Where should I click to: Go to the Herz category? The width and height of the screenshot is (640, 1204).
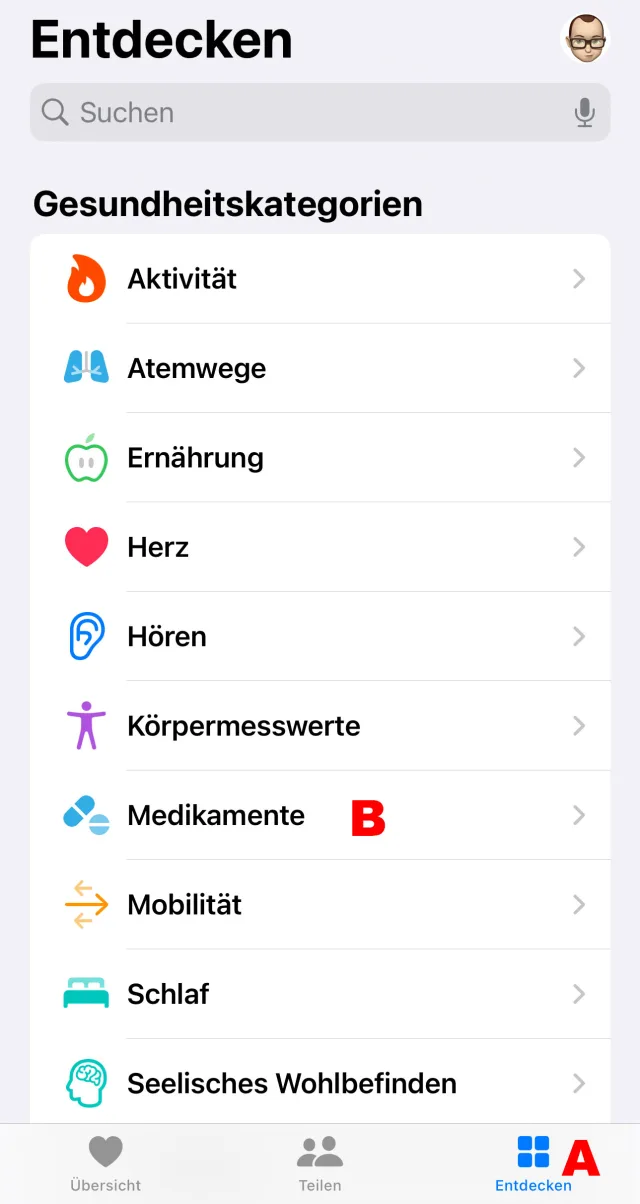pos(320,547)
